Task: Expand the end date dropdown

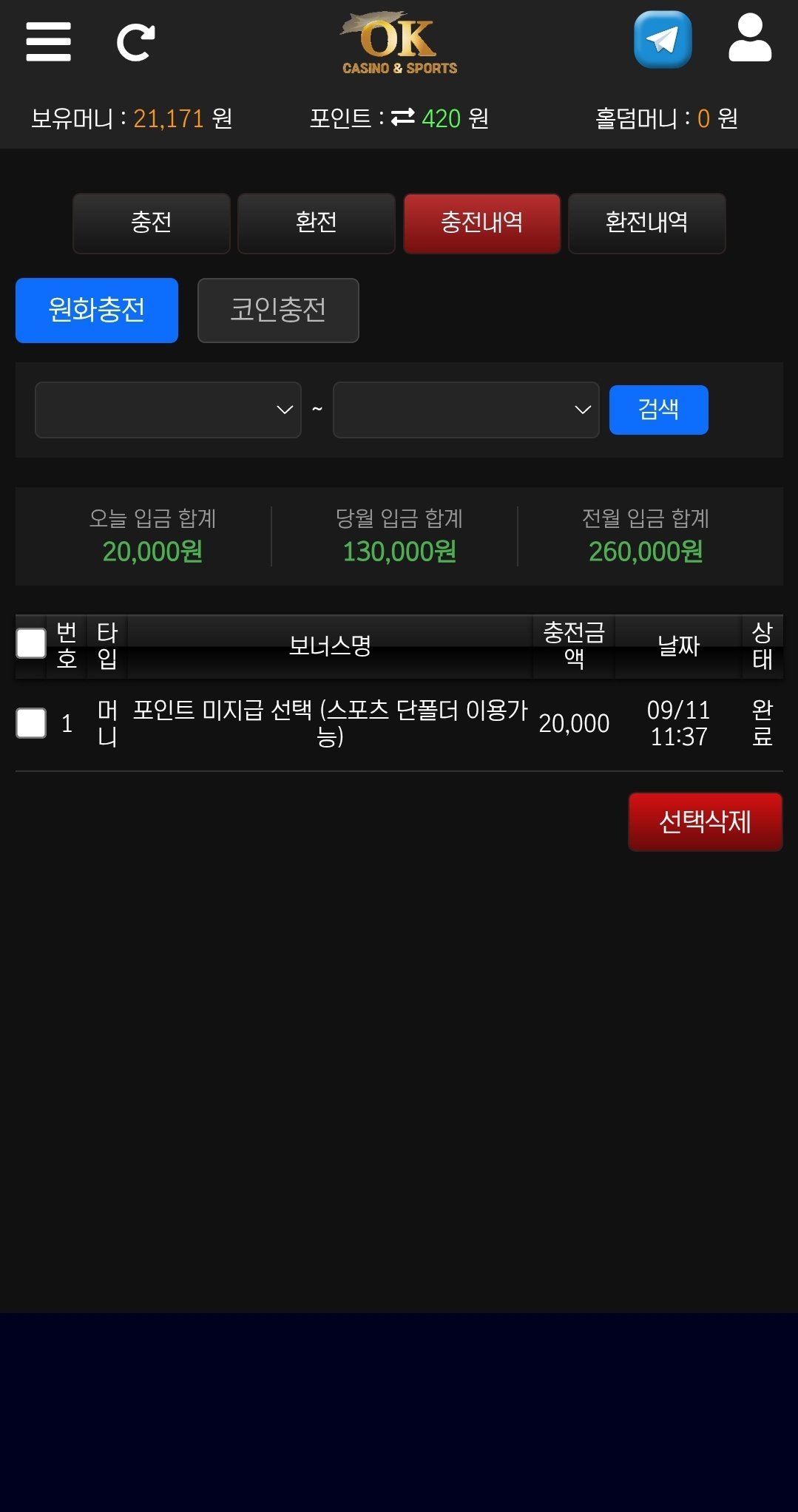Action: 466,410
